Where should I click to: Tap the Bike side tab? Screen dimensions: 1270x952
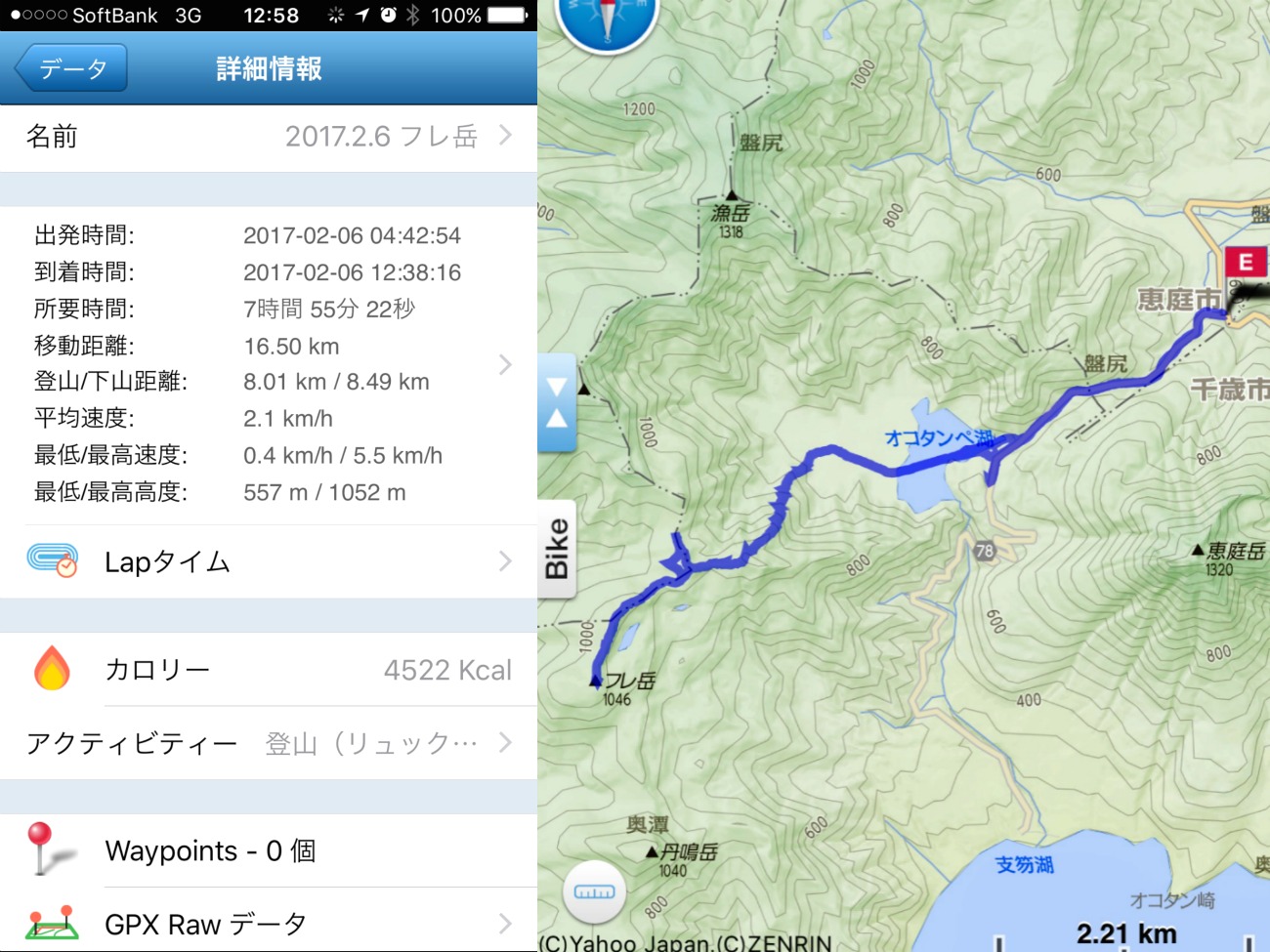557,549
